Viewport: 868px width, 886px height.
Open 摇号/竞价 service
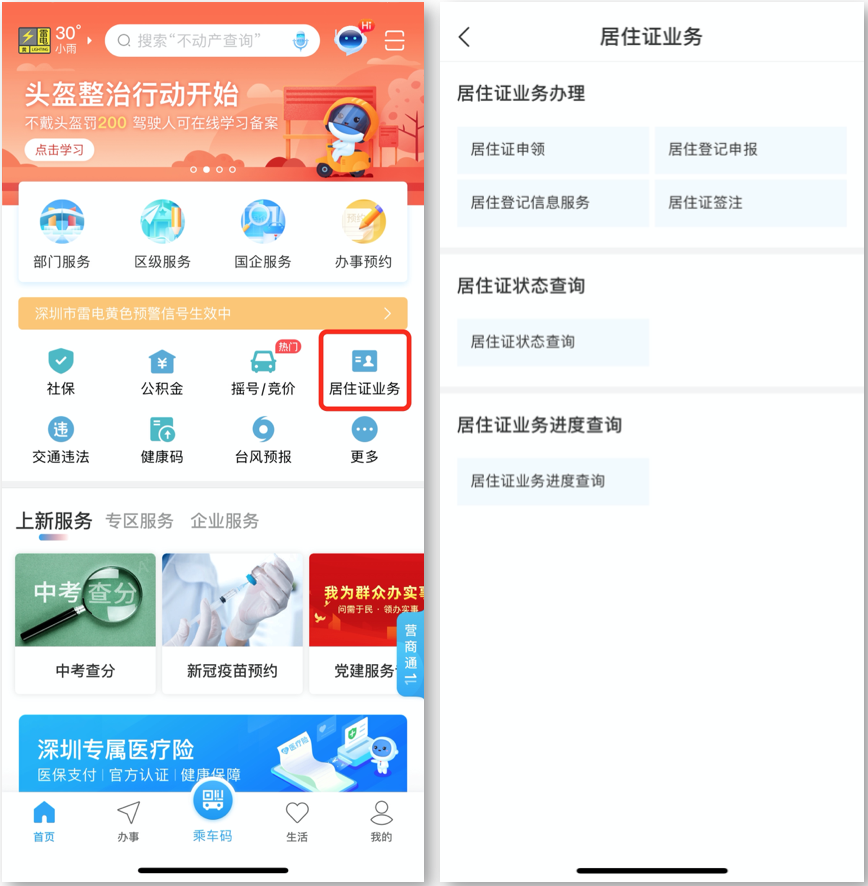[263, 372]
